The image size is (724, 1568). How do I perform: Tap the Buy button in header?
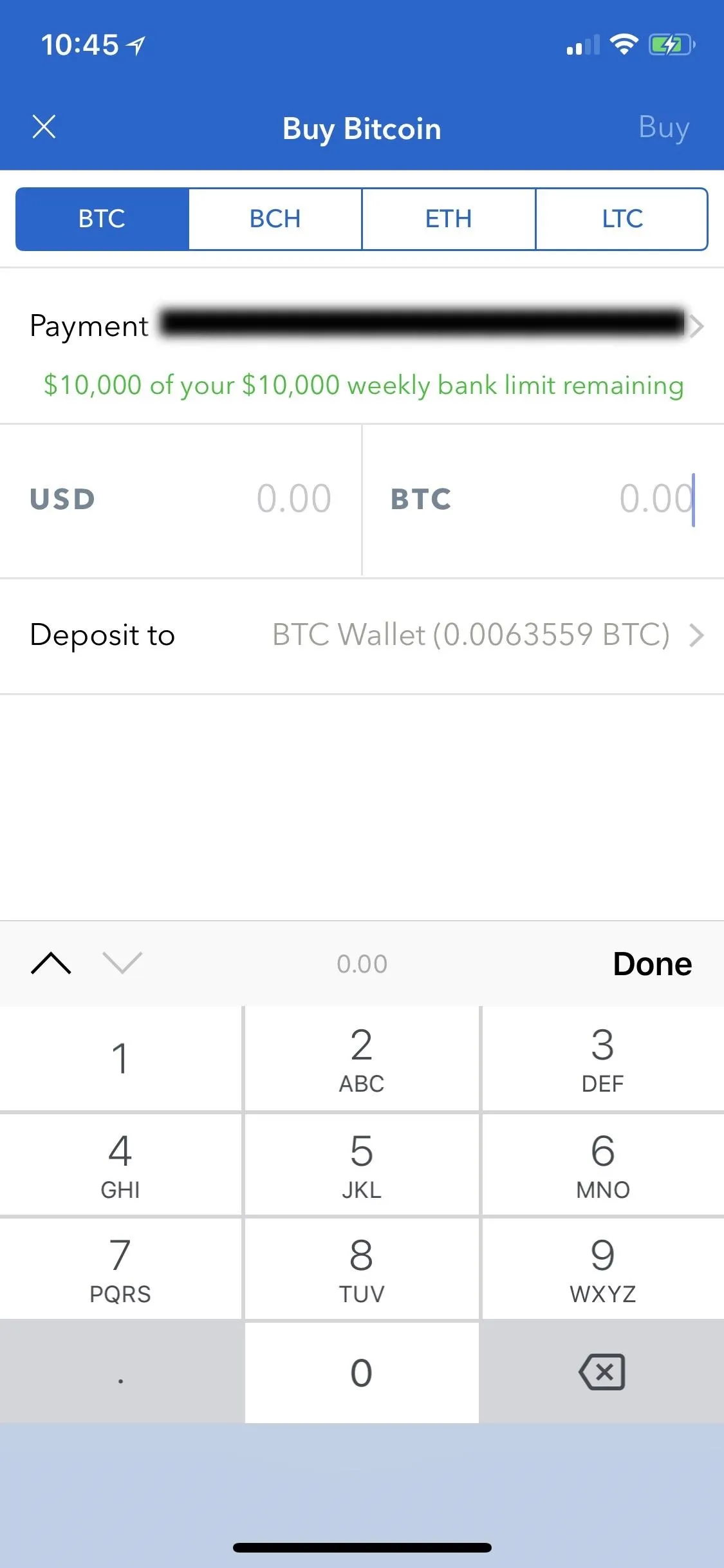click(x=664, y=128)
